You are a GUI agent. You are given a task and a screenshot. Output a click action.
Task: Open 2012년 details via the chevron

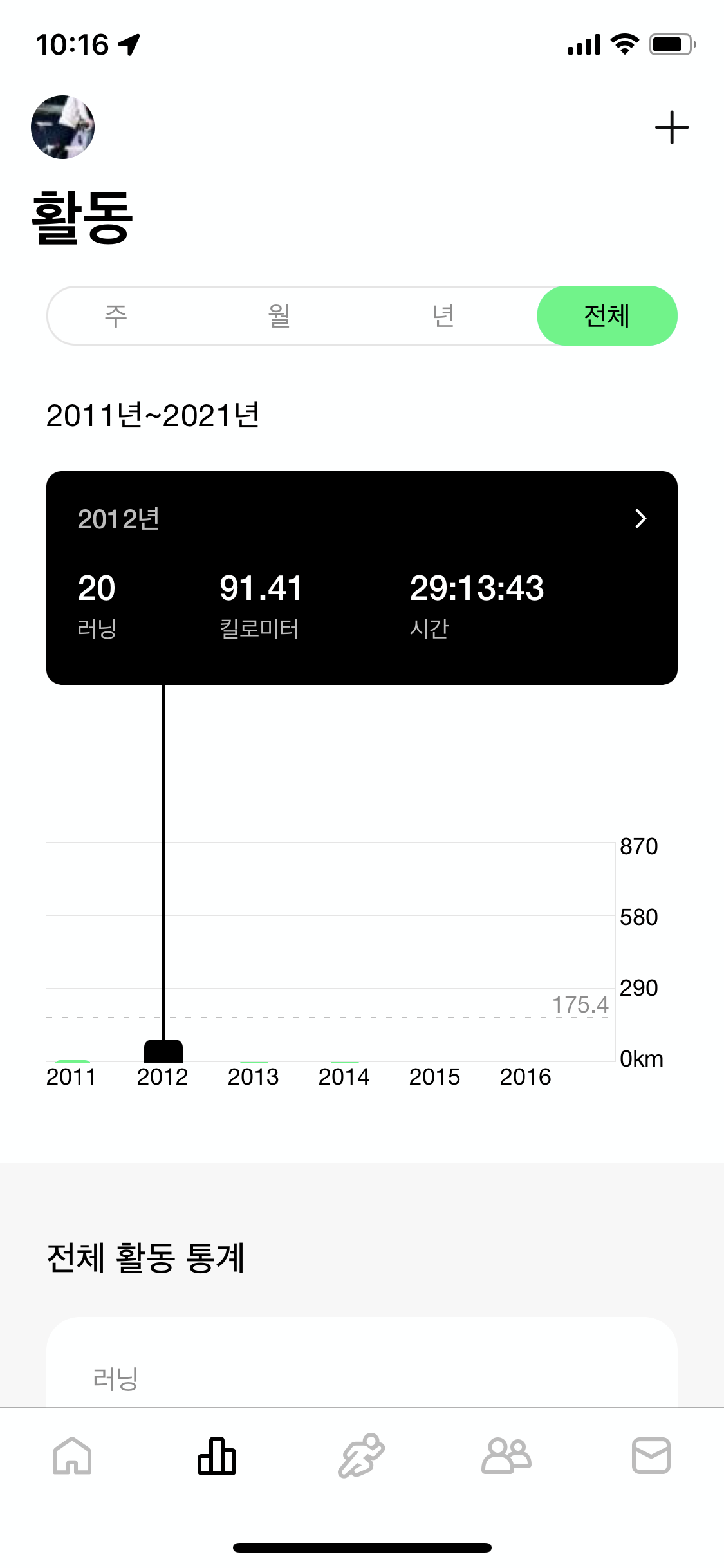[x=640, y=519]
